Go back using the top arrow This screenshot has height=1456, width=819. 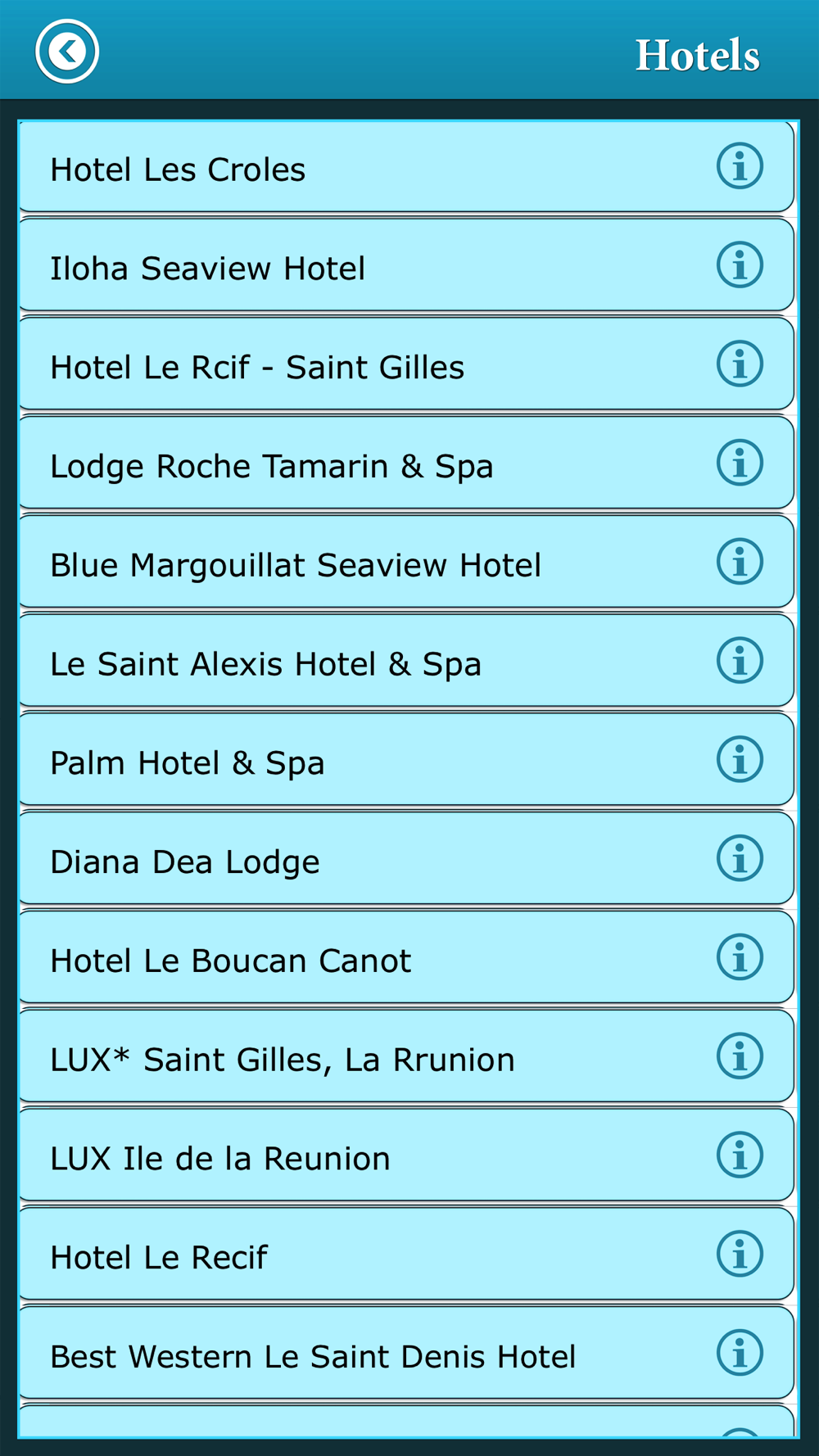(67, 52)
